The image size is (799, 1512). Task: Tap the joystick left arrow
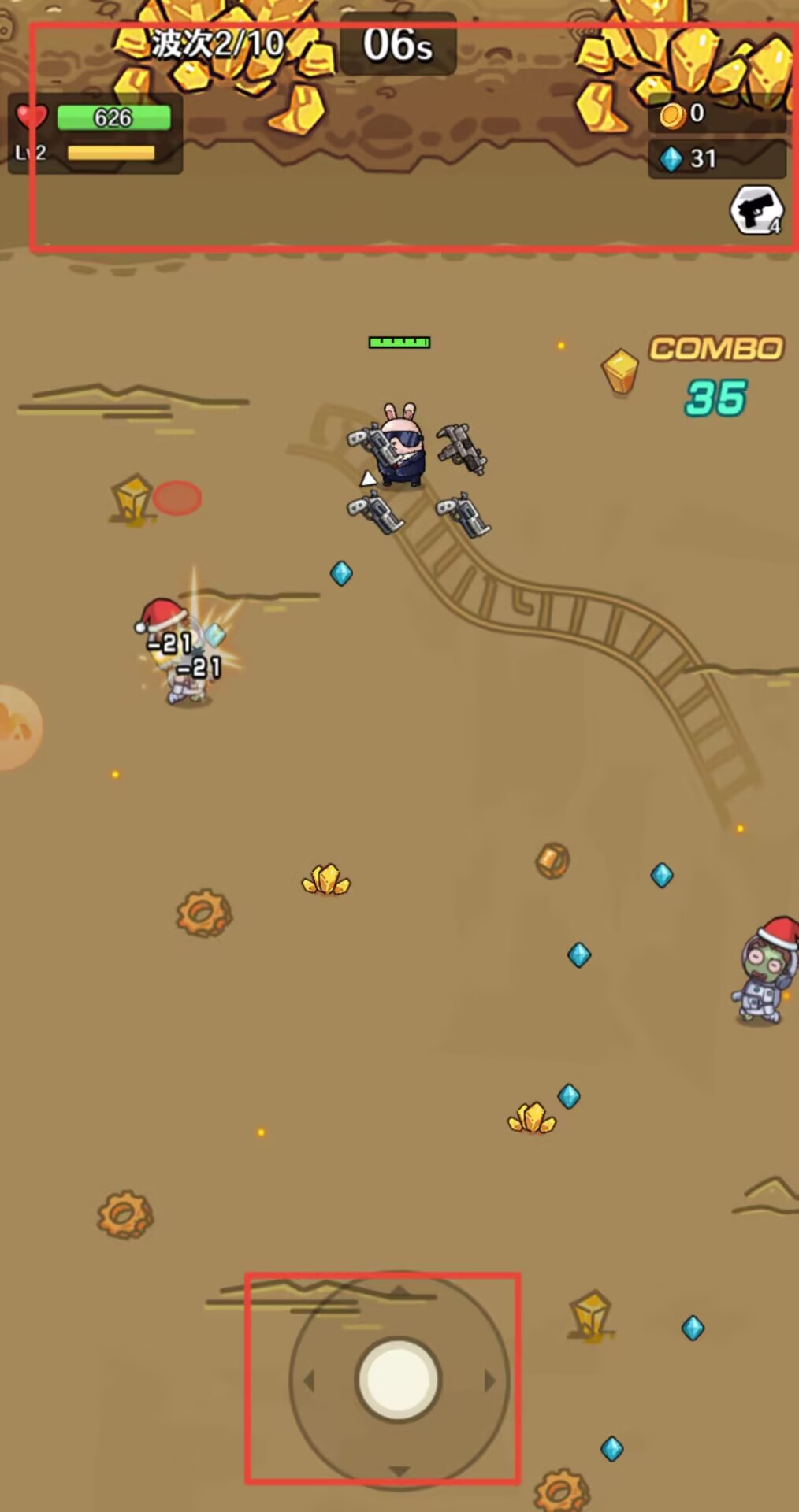click(x=309, y=1380)
